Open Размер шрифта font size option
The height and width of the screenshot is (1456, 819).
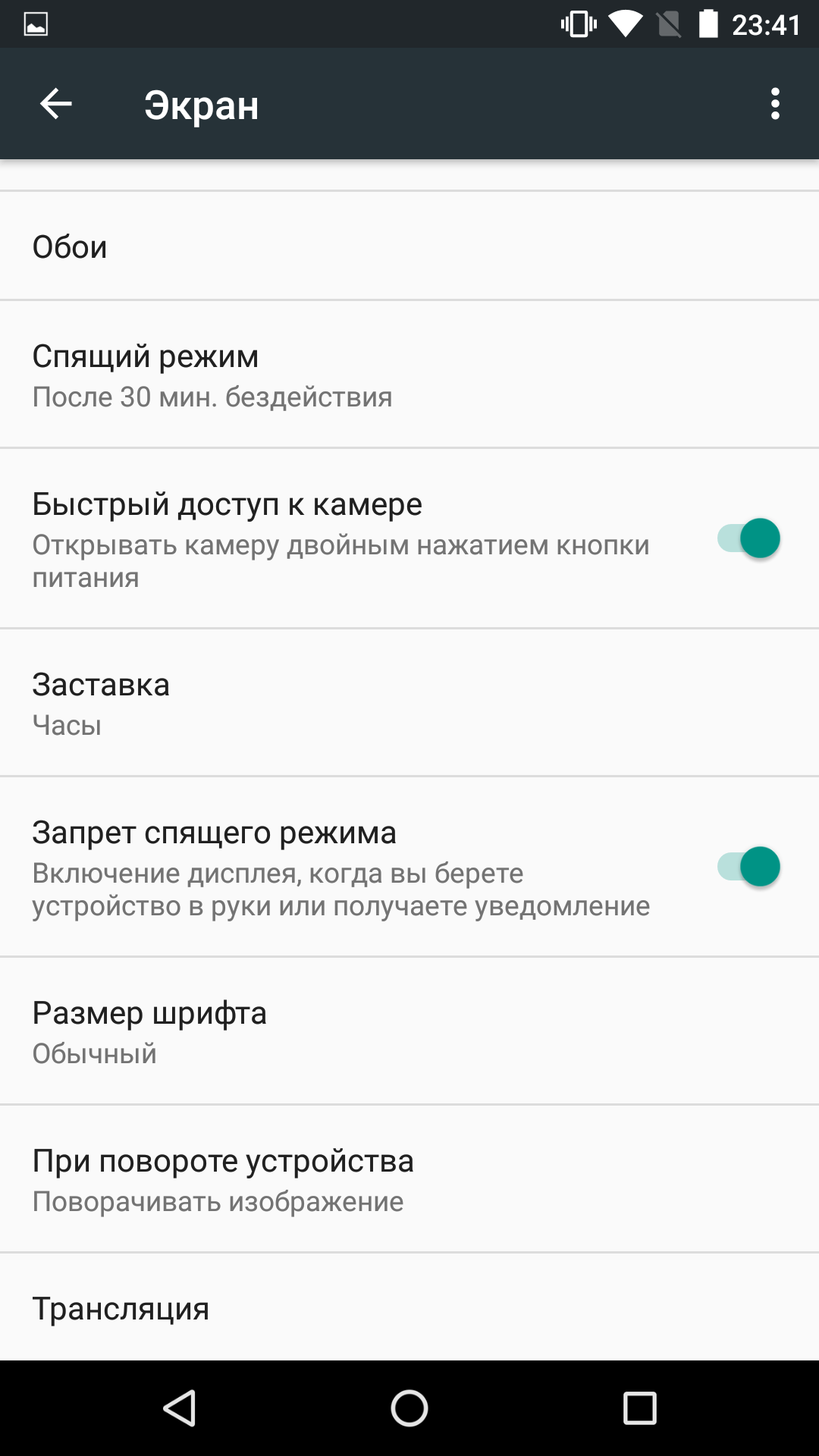409,1031
